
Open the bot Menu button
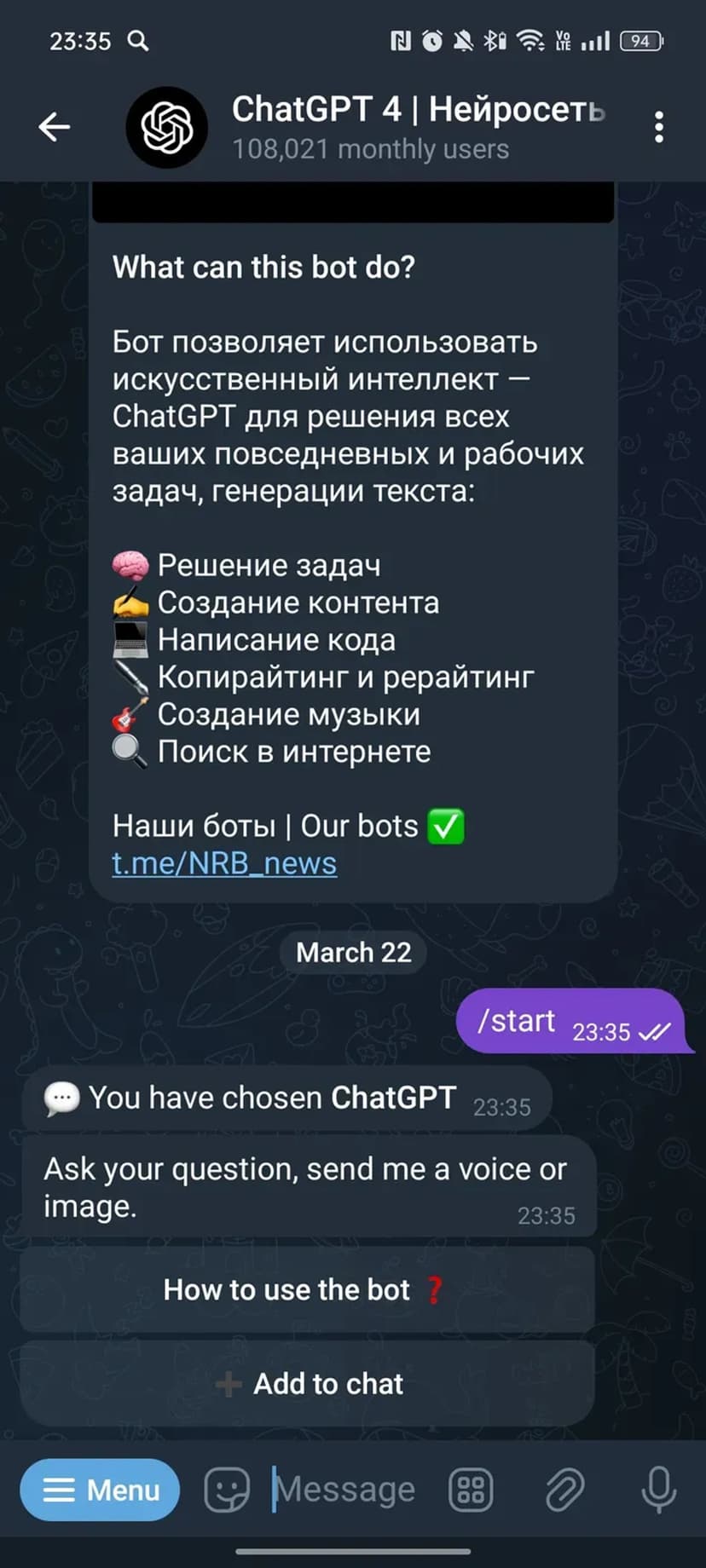(x=100, y=1490)
